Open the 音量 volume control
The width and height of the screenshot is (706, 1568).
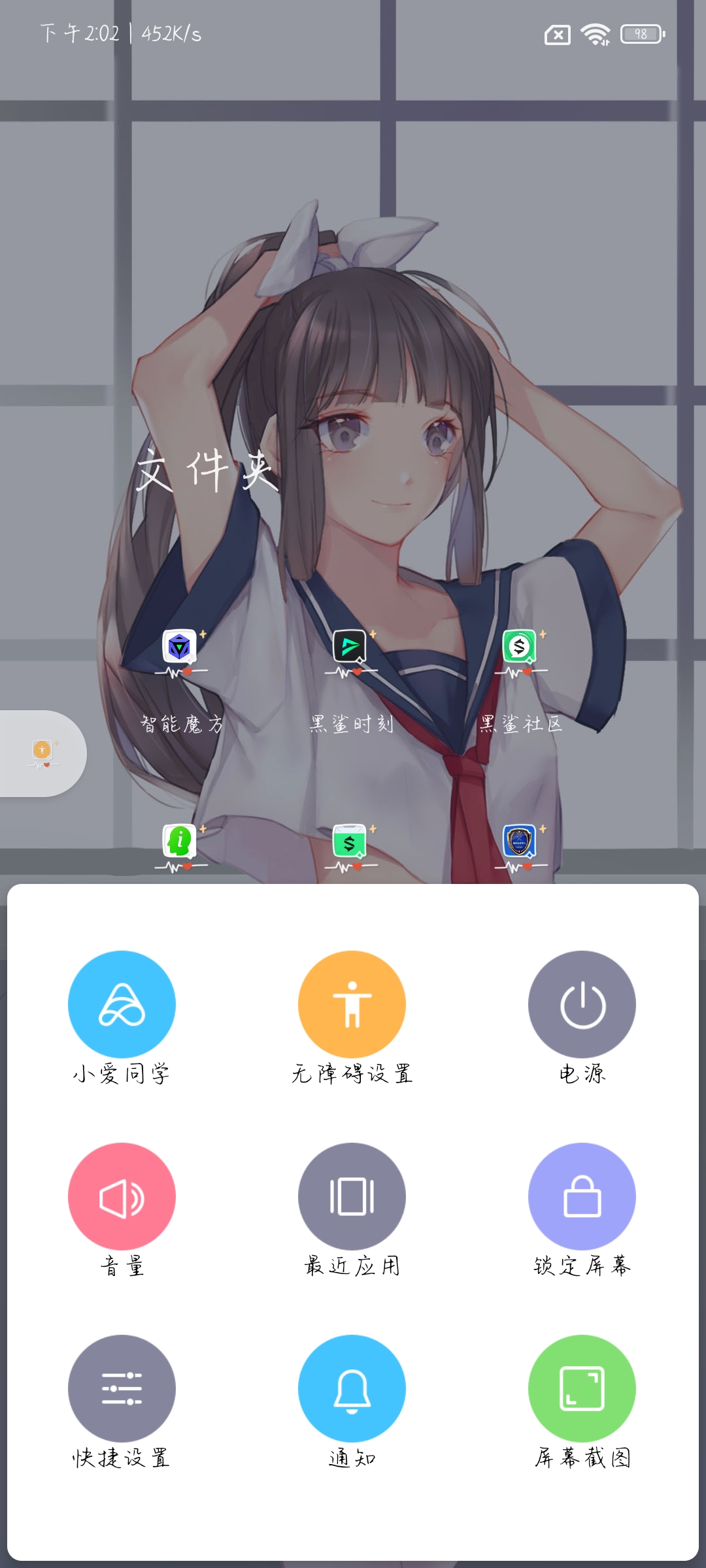coord(122,1196)
